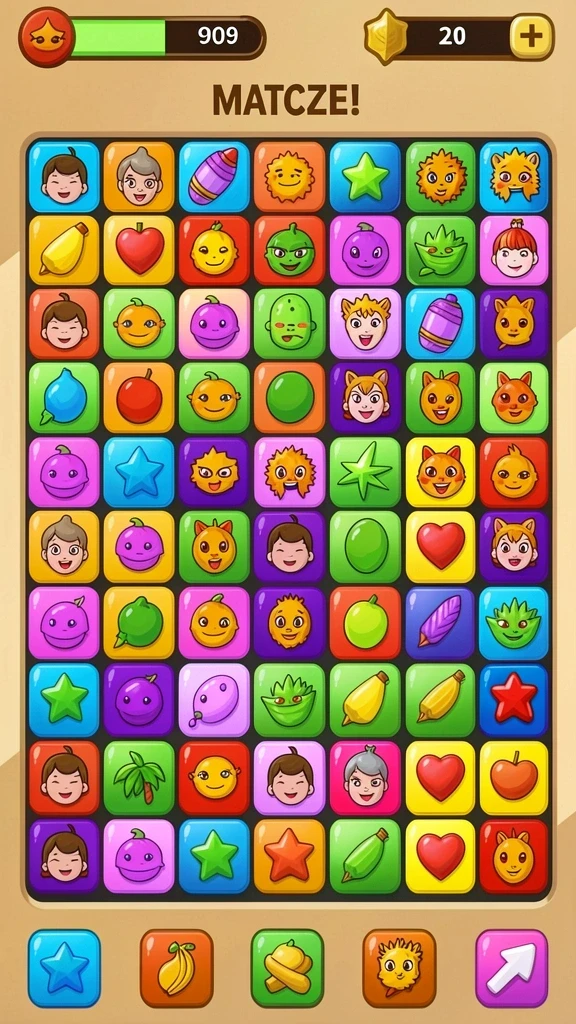576x1024 pixels.
Task: Select the gray-haired grandma tile on magenta
Action: tap(364, 777)
